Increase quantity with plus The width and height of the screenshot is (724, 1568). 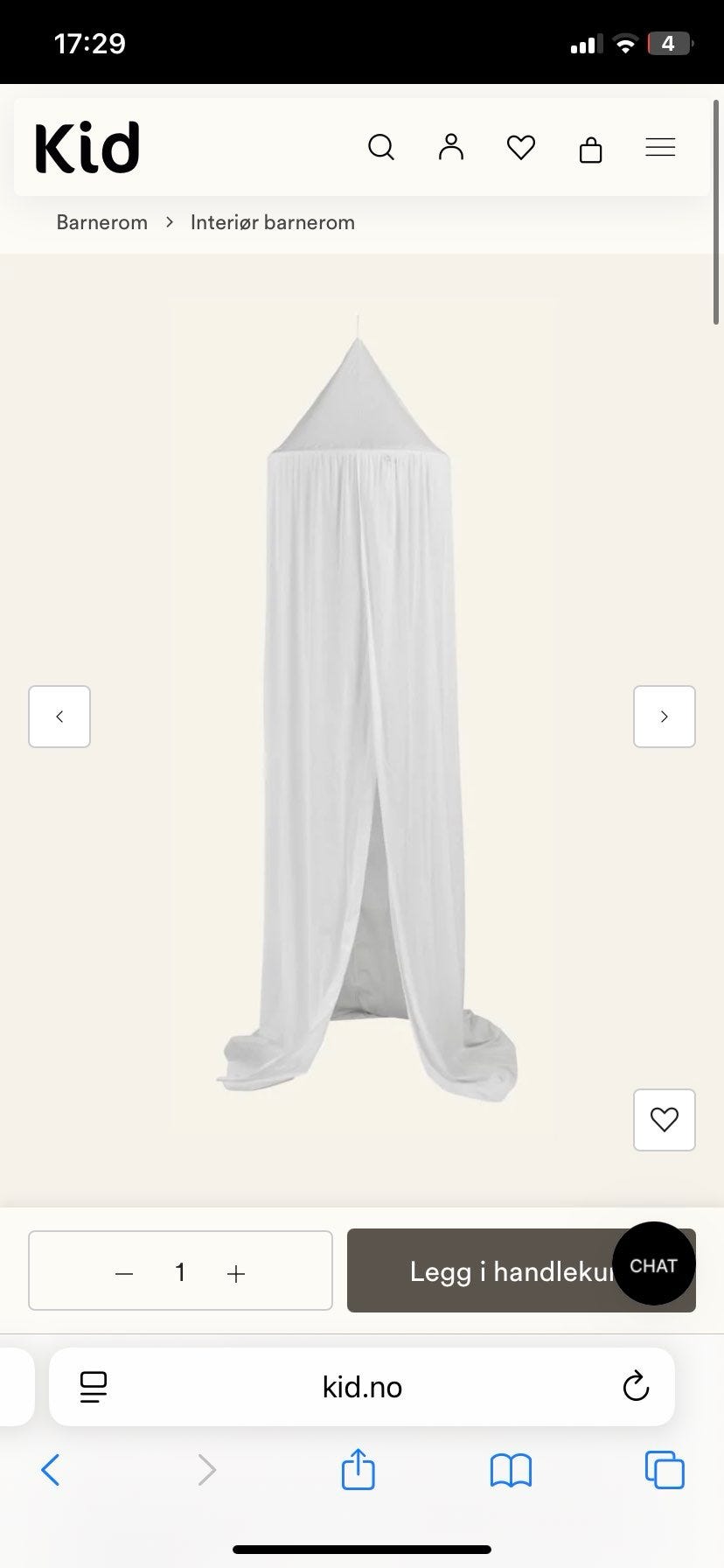pyautogui.click(x=236, y=1273)
